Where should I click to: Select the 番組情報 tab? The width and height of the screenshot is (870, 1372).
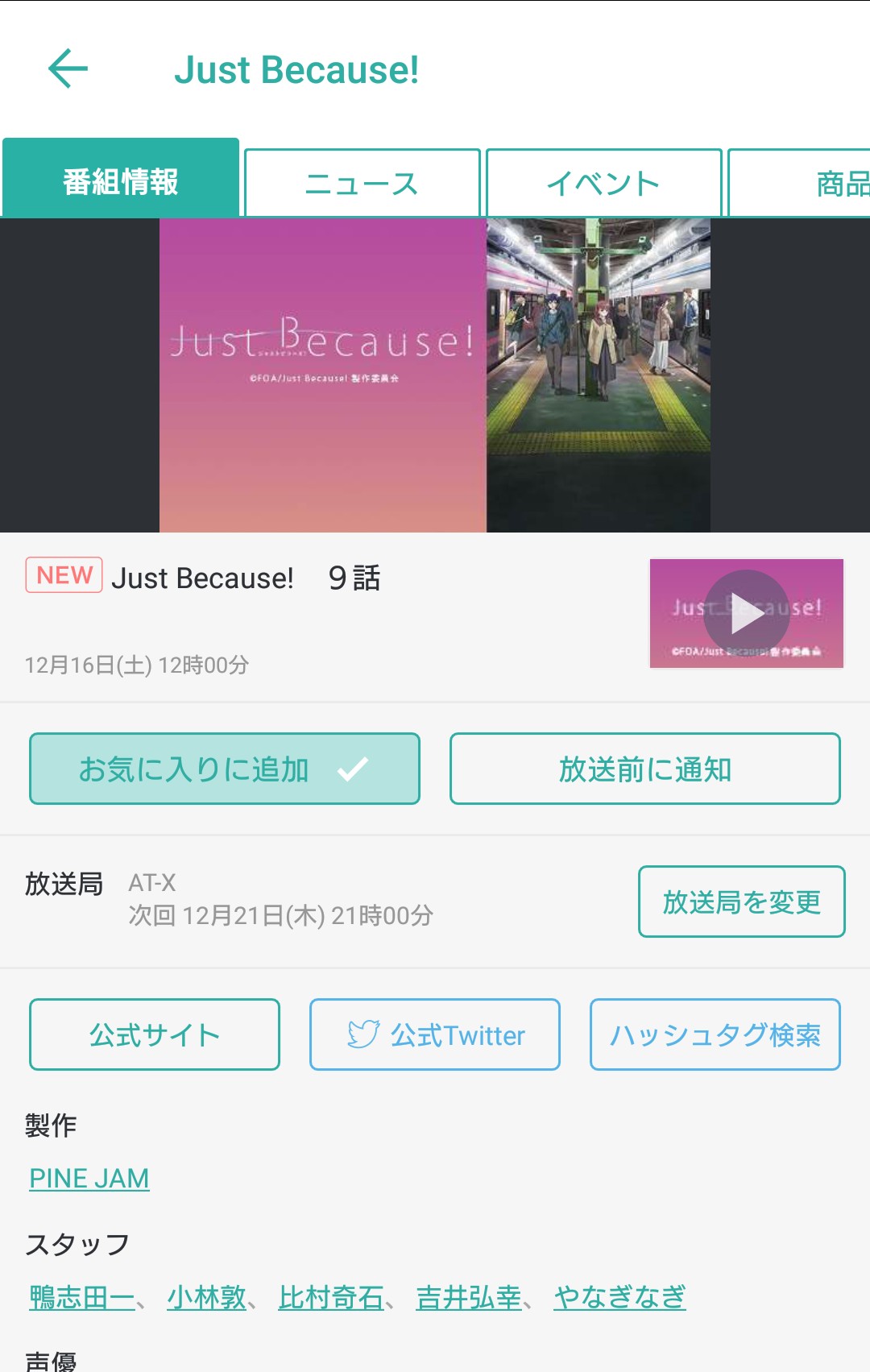click(121, 180)
